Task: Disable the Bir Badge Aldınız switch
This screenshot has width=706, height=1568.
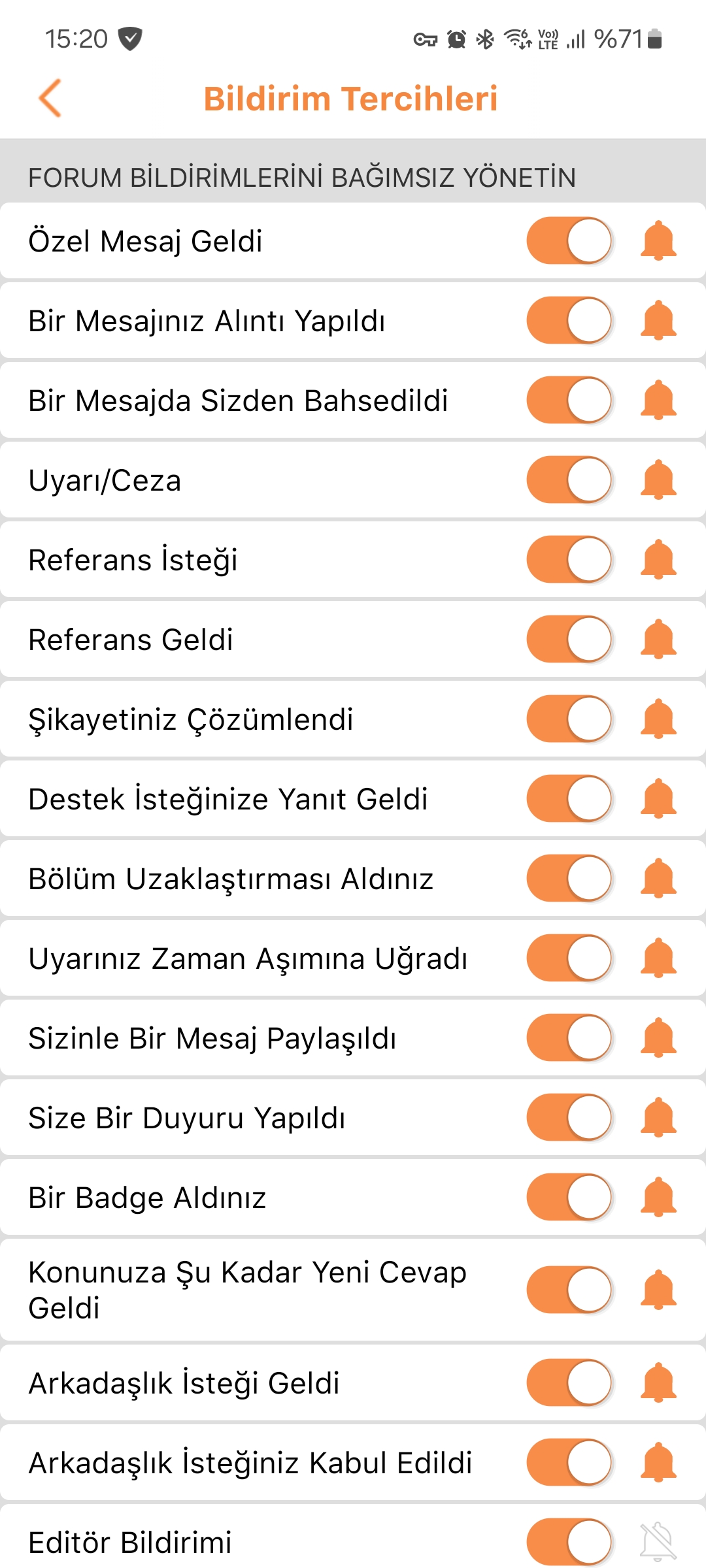Action: pyautogui.click(x=569, y=1197)
